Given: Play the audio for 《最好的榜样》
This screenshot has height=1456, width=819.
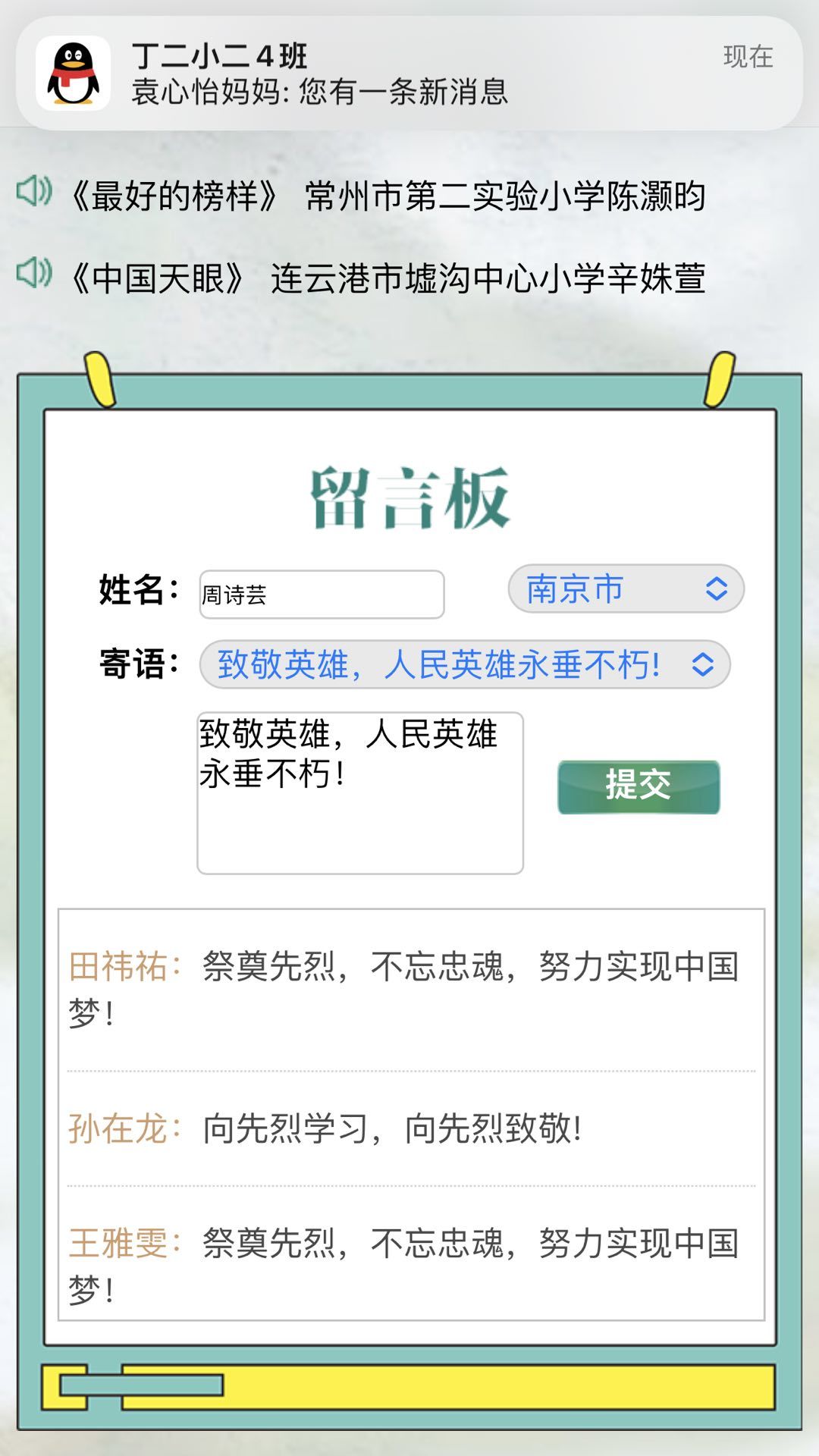Looking at the screenshot, I should [x=34, y=191].
